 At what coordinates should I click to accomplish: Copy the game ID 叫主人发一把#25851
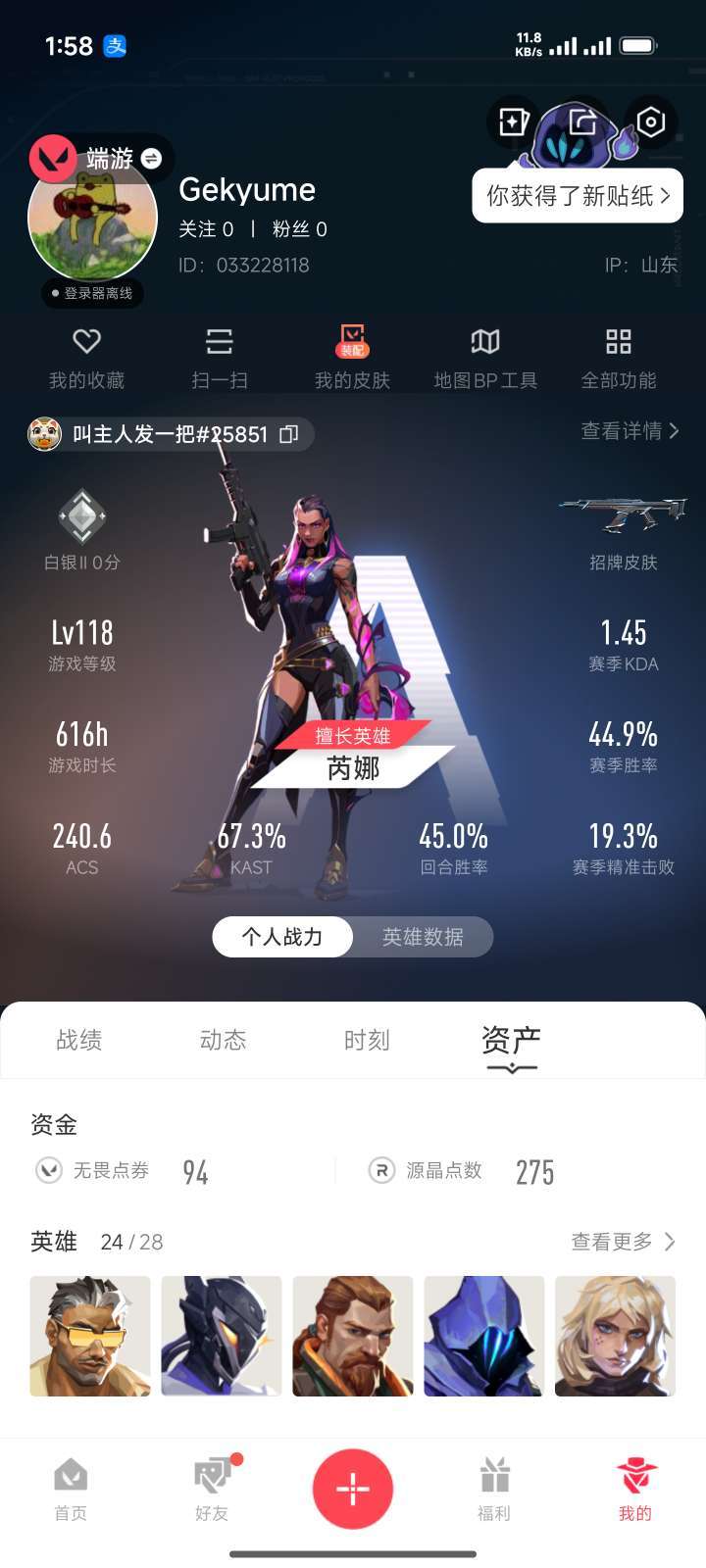pyautogui.click(x=289, y=434)
